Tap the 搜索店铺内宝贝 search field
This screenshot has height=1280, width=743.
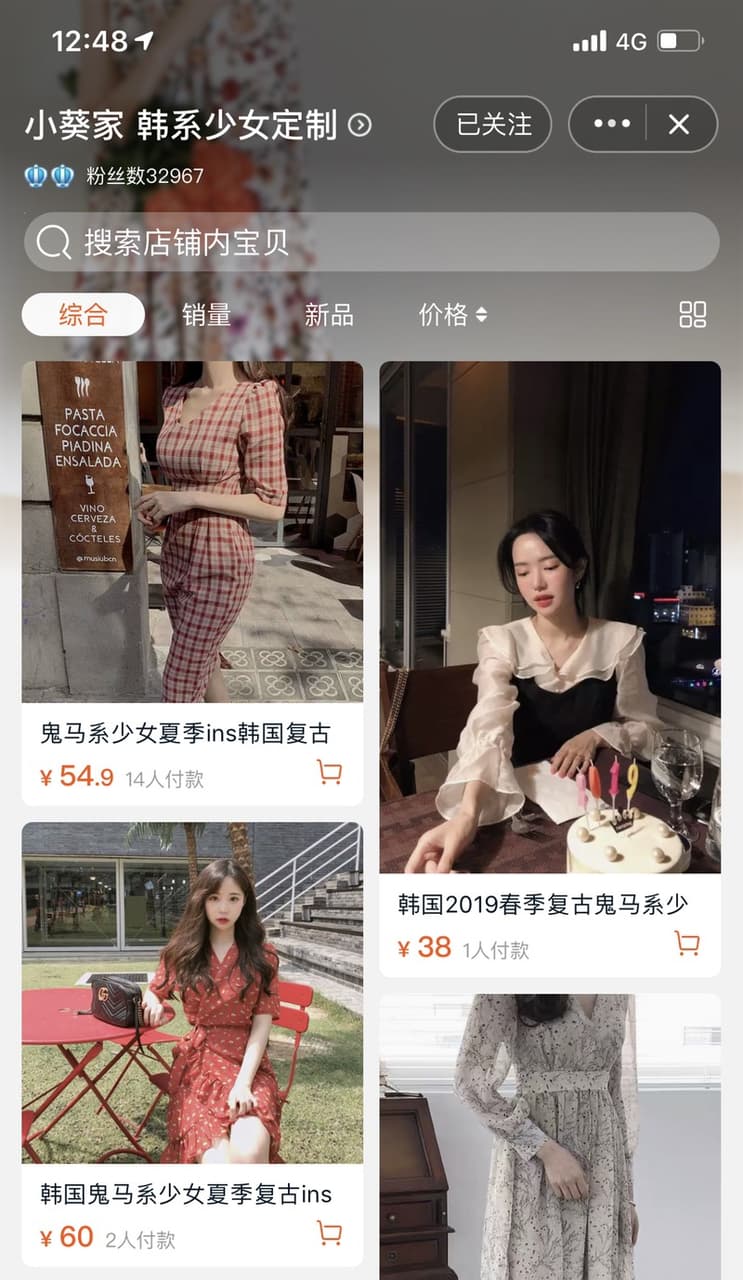coord(371,242)
